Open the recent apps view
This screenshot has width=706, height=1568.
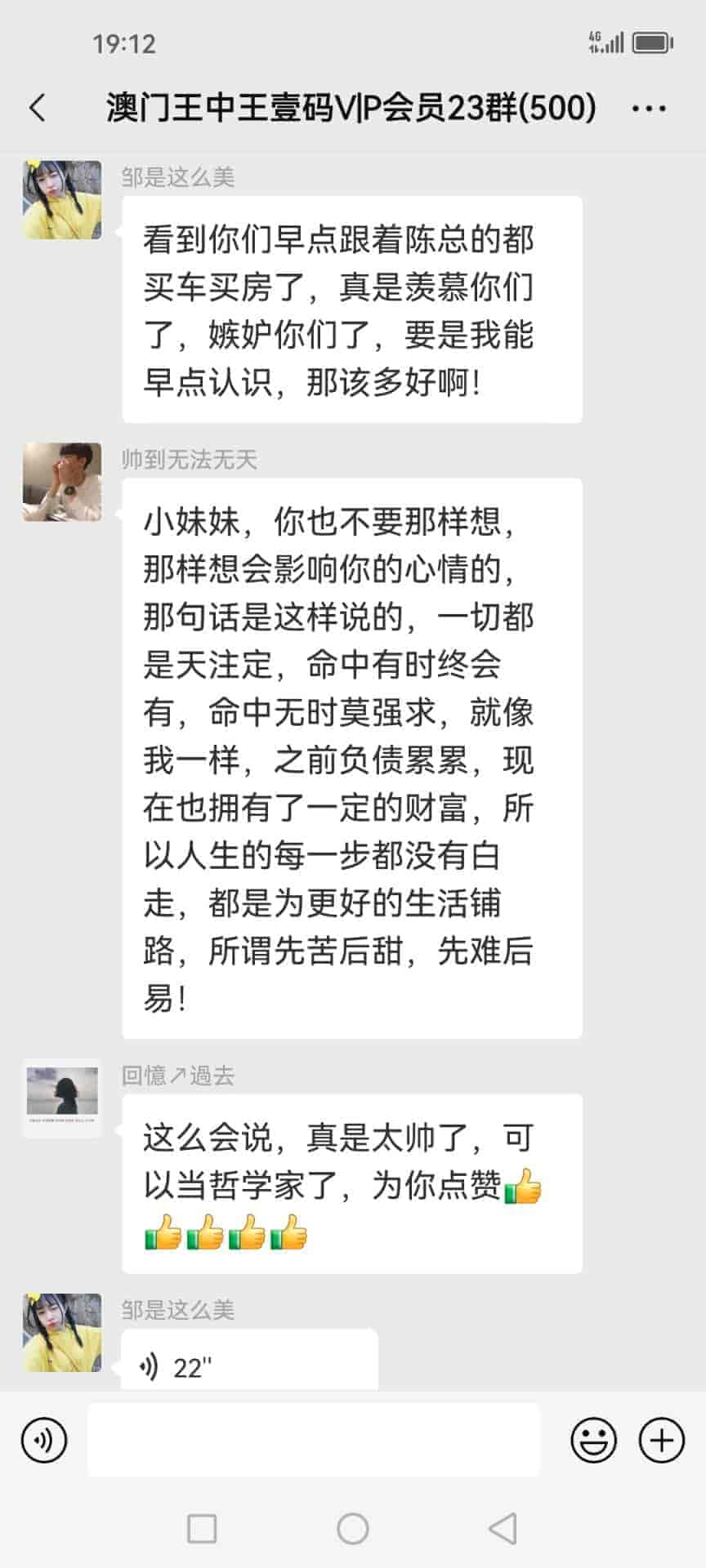click(202, 1529)
